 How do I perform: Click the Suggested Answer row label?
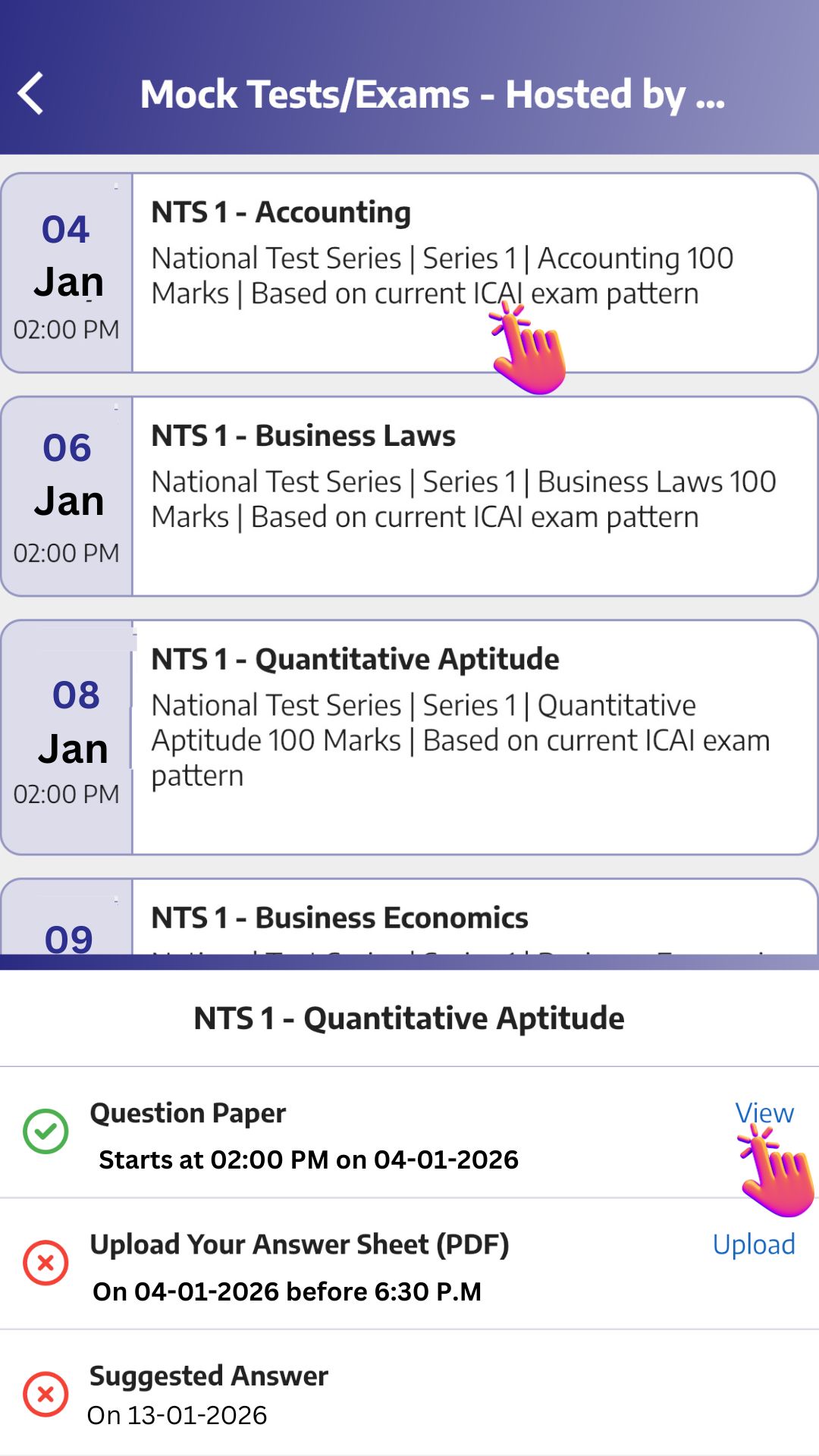(x=209, y=1376)
